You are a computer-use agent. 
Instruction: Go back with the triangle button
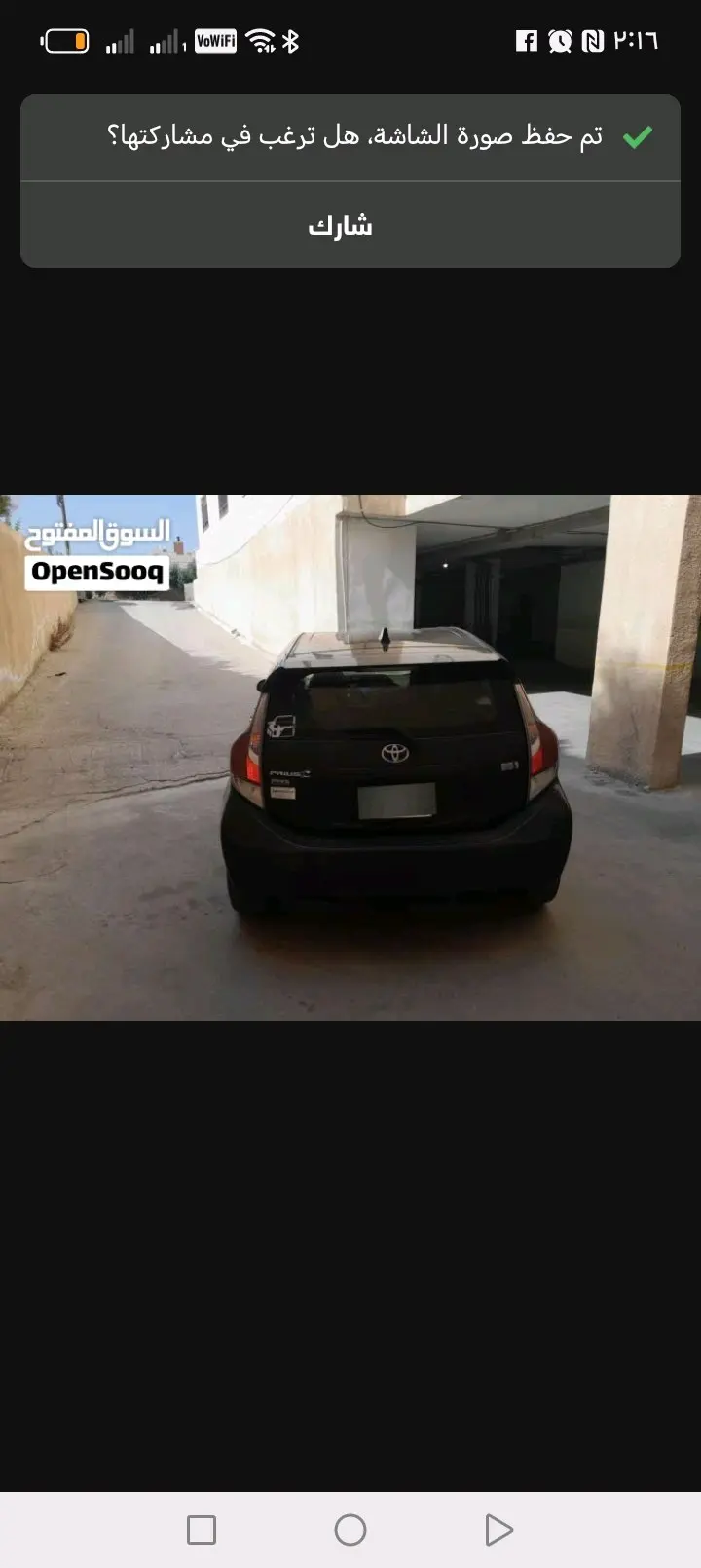click(x=498, y=1530)
